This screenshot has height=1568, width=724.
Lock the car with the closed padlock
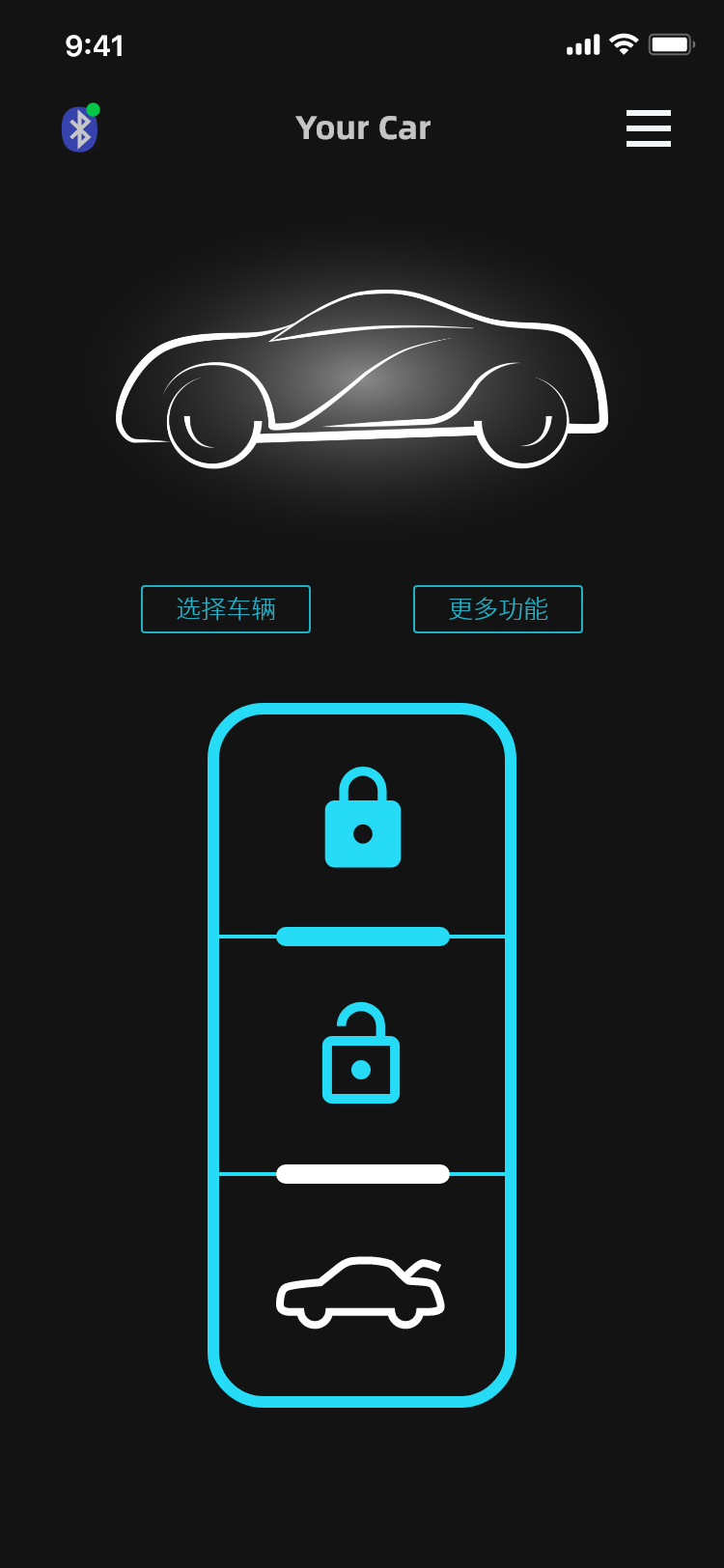point(363,819)
